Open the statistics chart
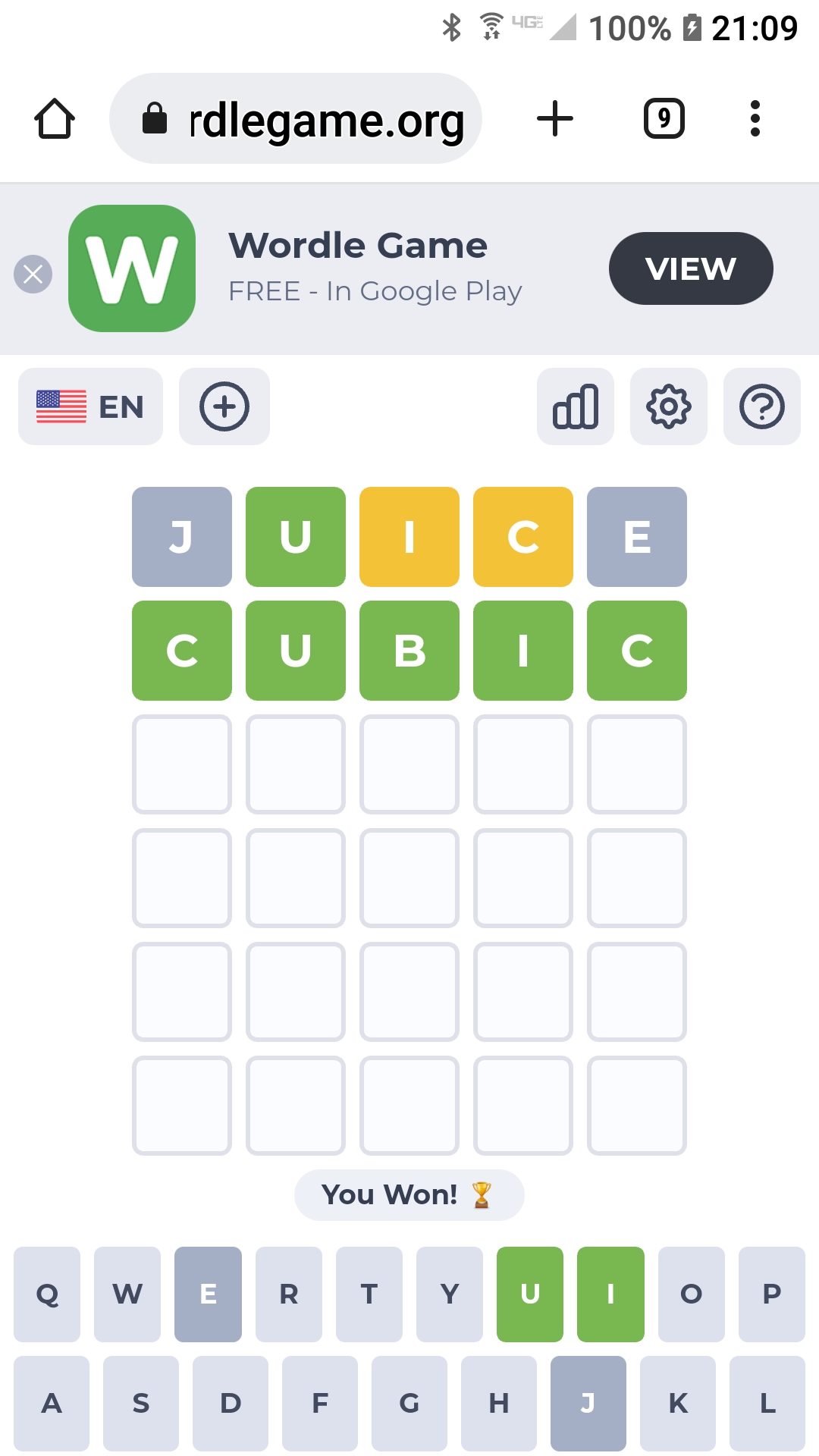This screenshot has height=1456, width=819. [576, 406]
